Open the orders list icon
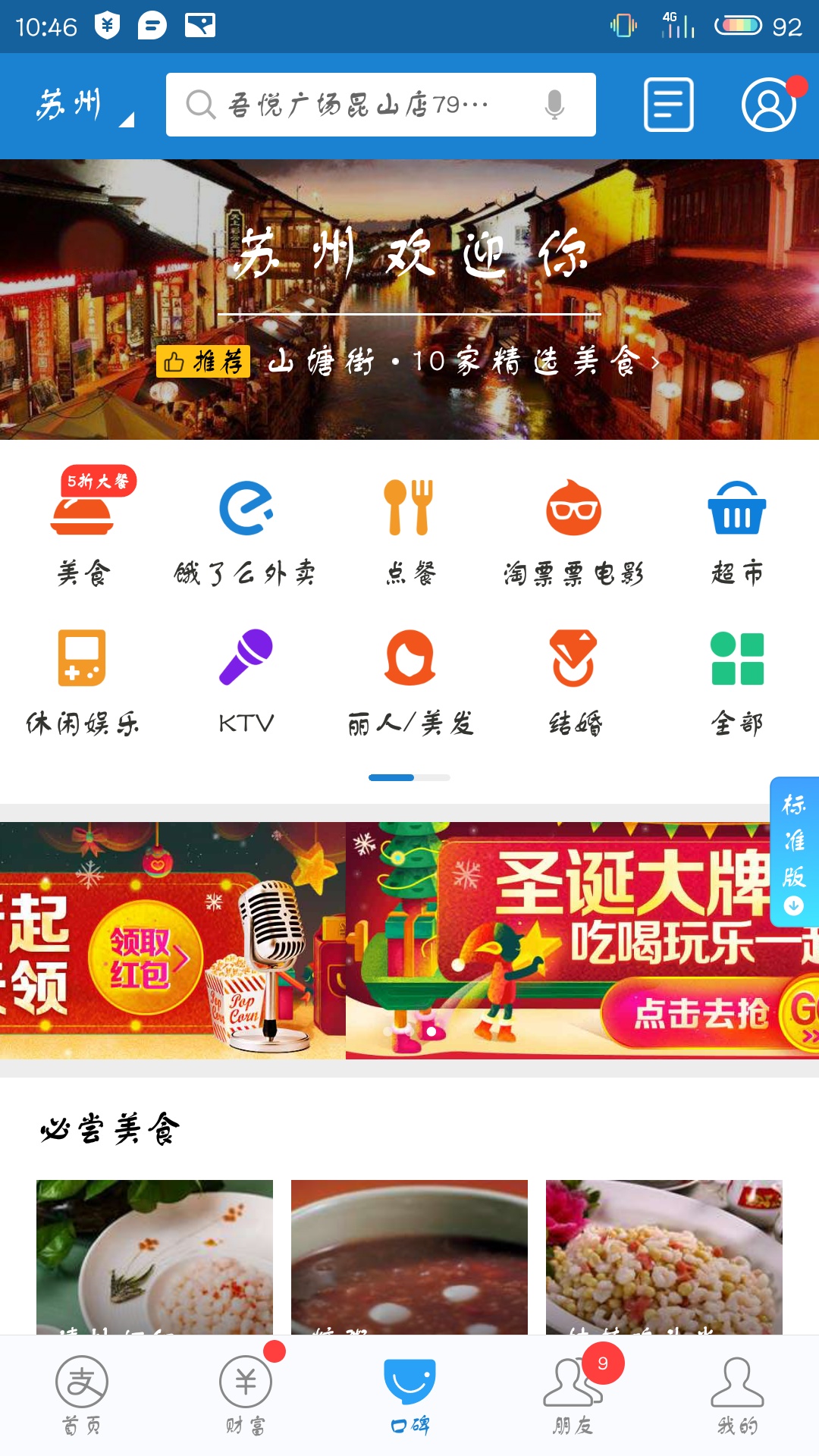The height and width of the screenshot is (1456, 819). coord(668,105)
